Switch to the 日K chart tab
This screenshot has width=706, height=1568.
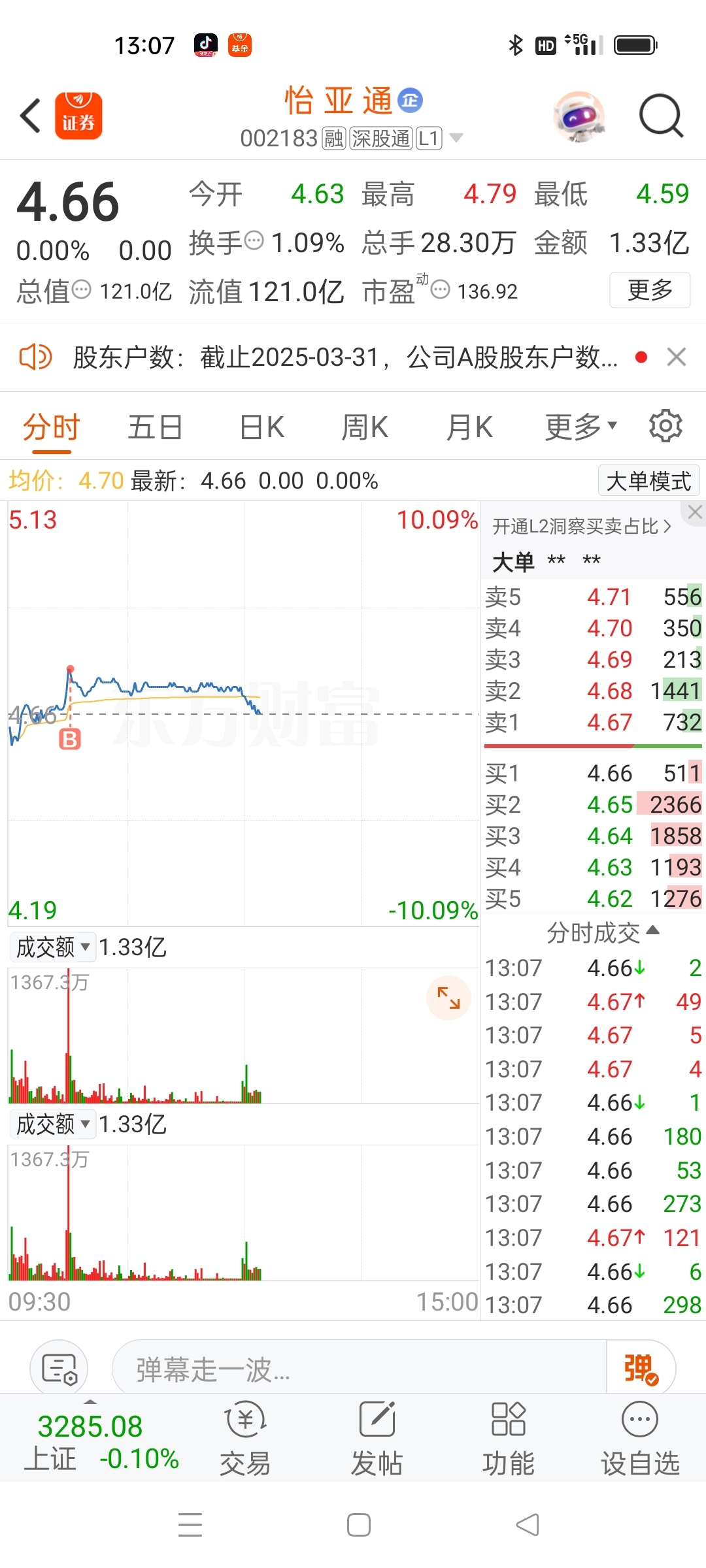click(261, 428)
